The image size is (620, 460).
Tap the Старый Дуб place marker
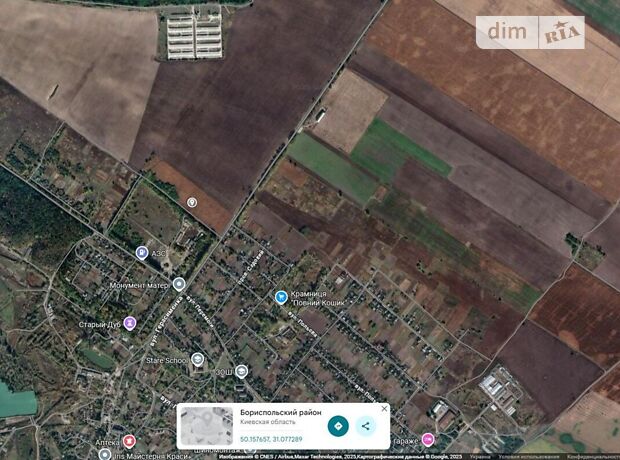129,323
